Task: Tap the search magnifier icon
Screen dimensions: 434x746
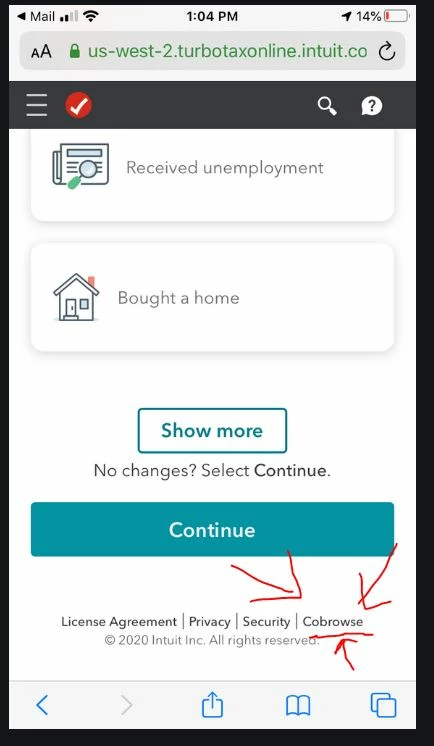Action: (x=327, y=106)
